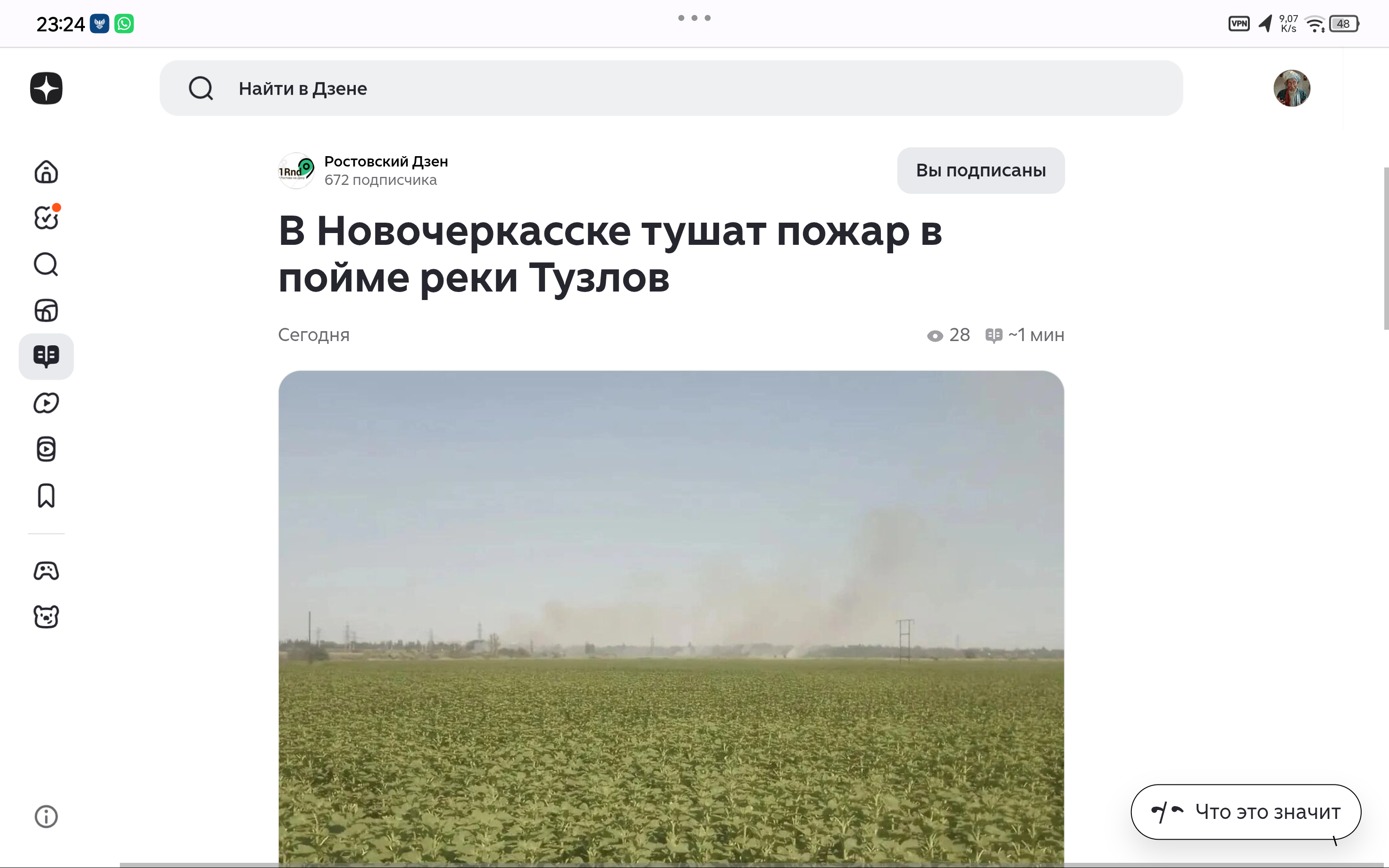Open the bear face icon section
The width and height of the screenshot is (1389, 868).
(x=46, y=617)
